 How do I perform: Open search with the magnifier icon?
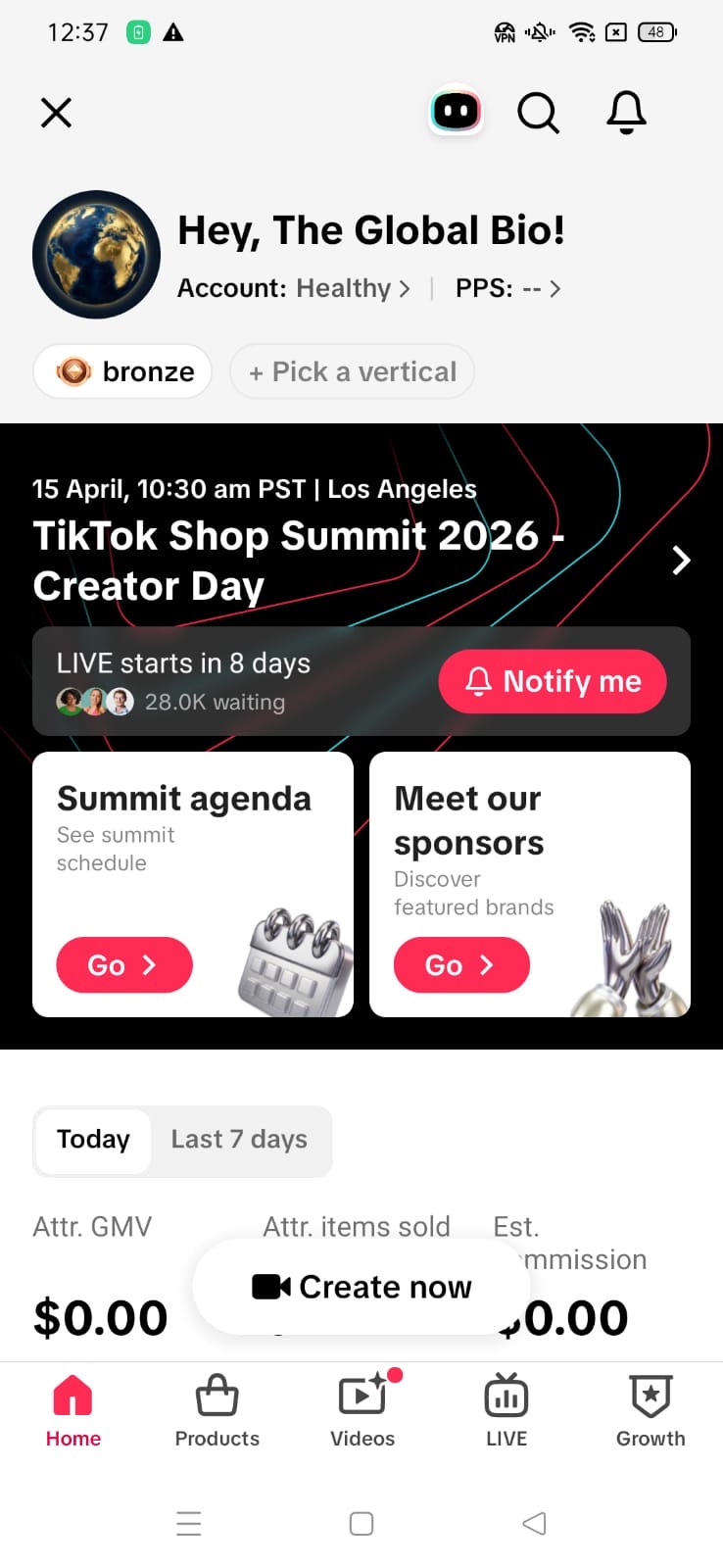pyautogui.click(x=538, y=113)
